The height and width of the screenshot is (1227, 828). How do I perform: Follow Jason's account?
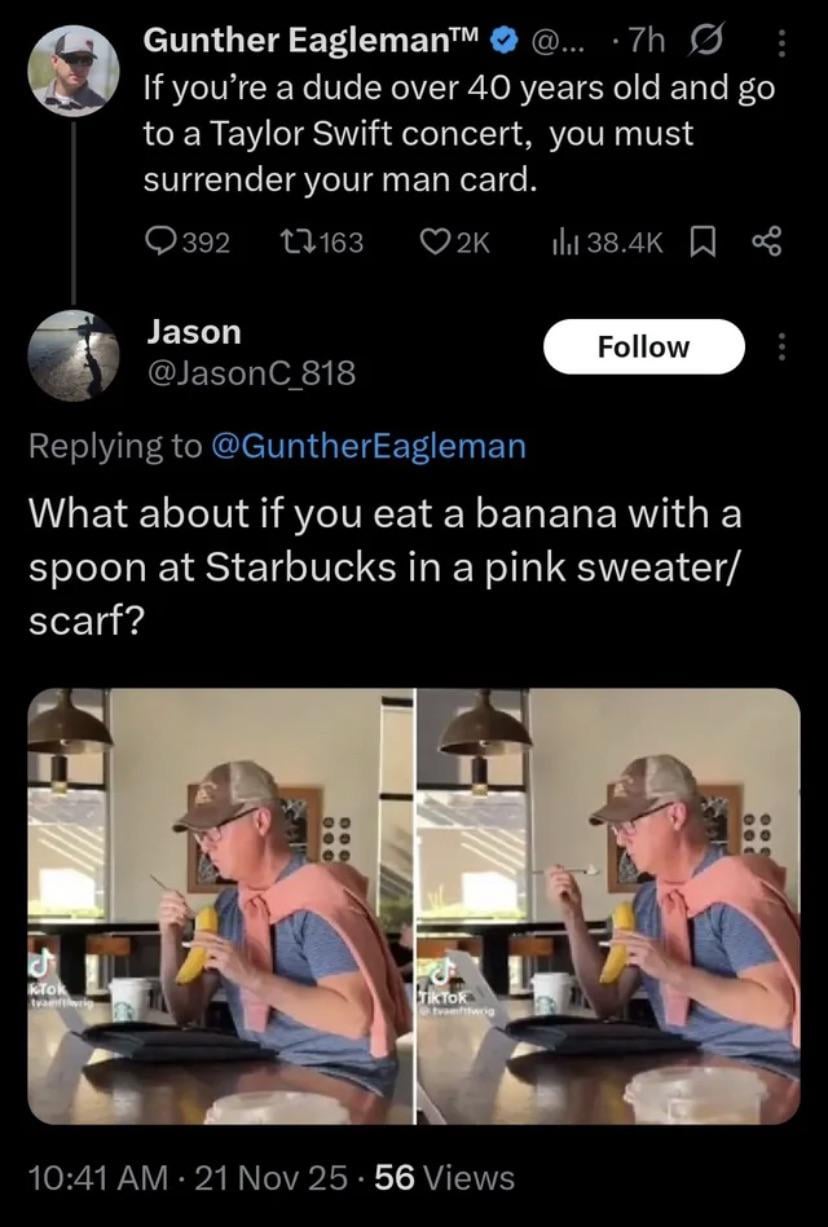pyautogui.click(x=643, y=346)
